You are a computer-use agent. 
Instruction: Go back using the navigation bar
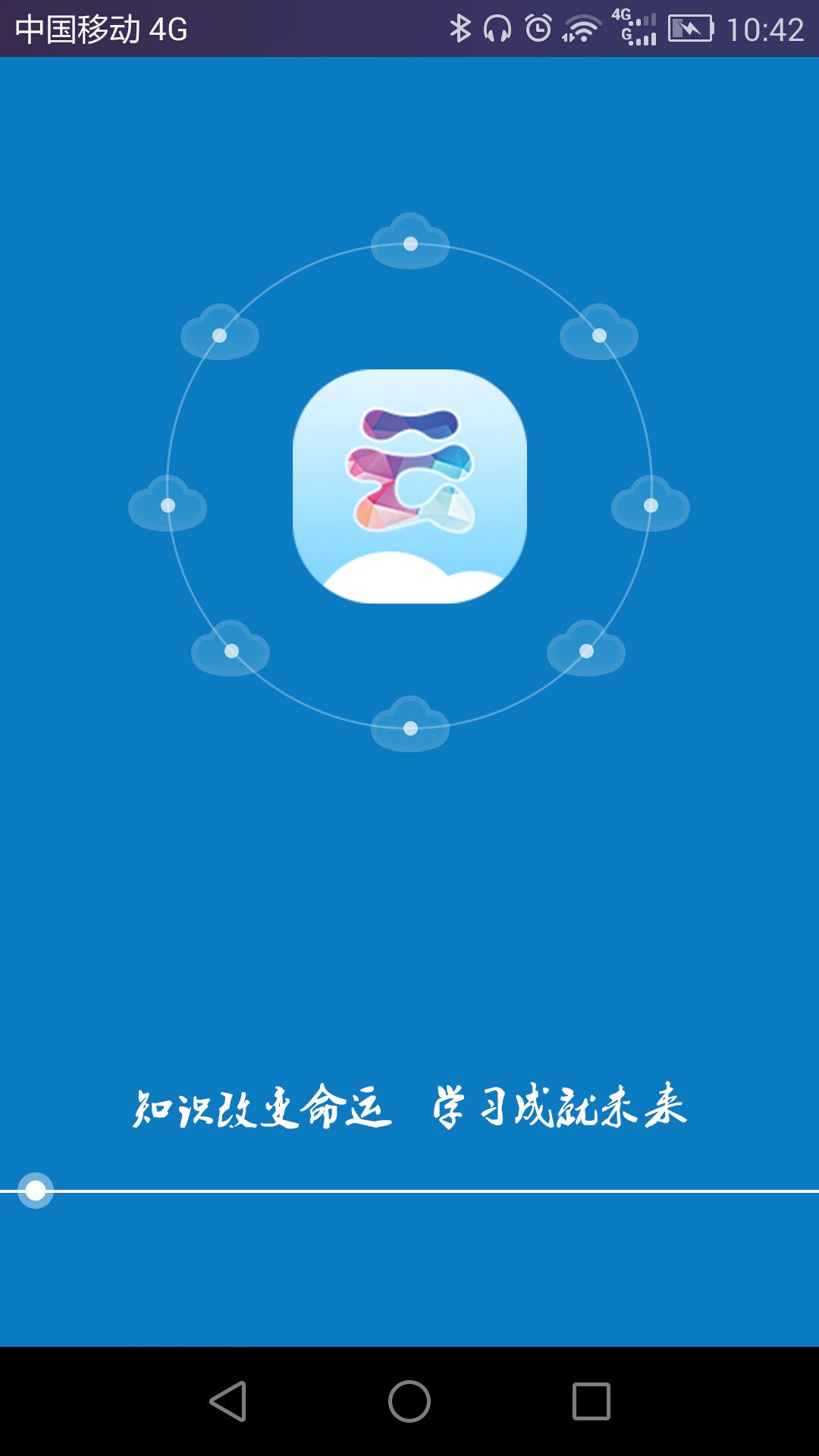(x=228, y=1401)
